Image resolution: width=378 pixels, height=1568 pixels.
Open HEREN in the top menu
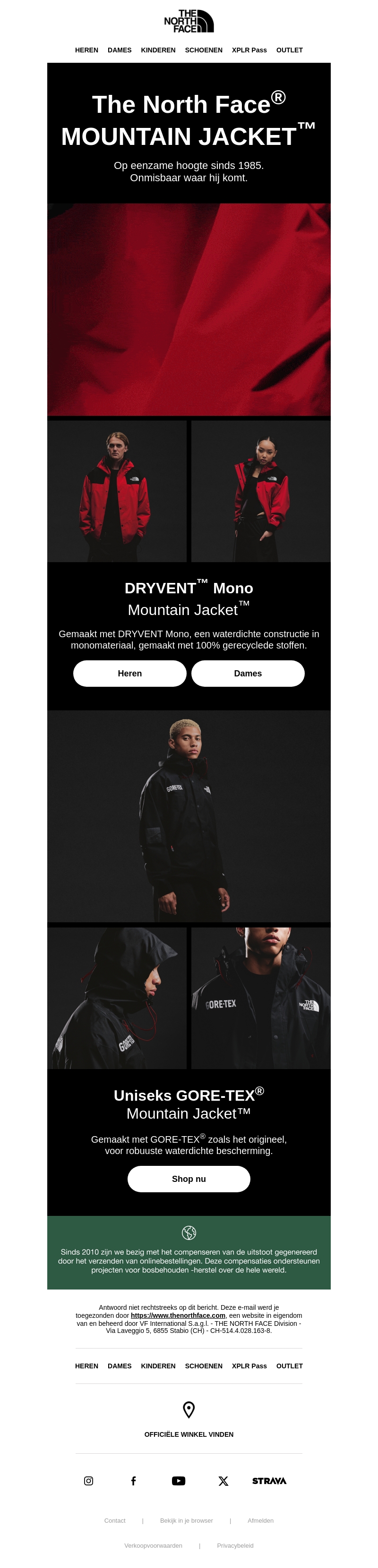pos(86,50)
